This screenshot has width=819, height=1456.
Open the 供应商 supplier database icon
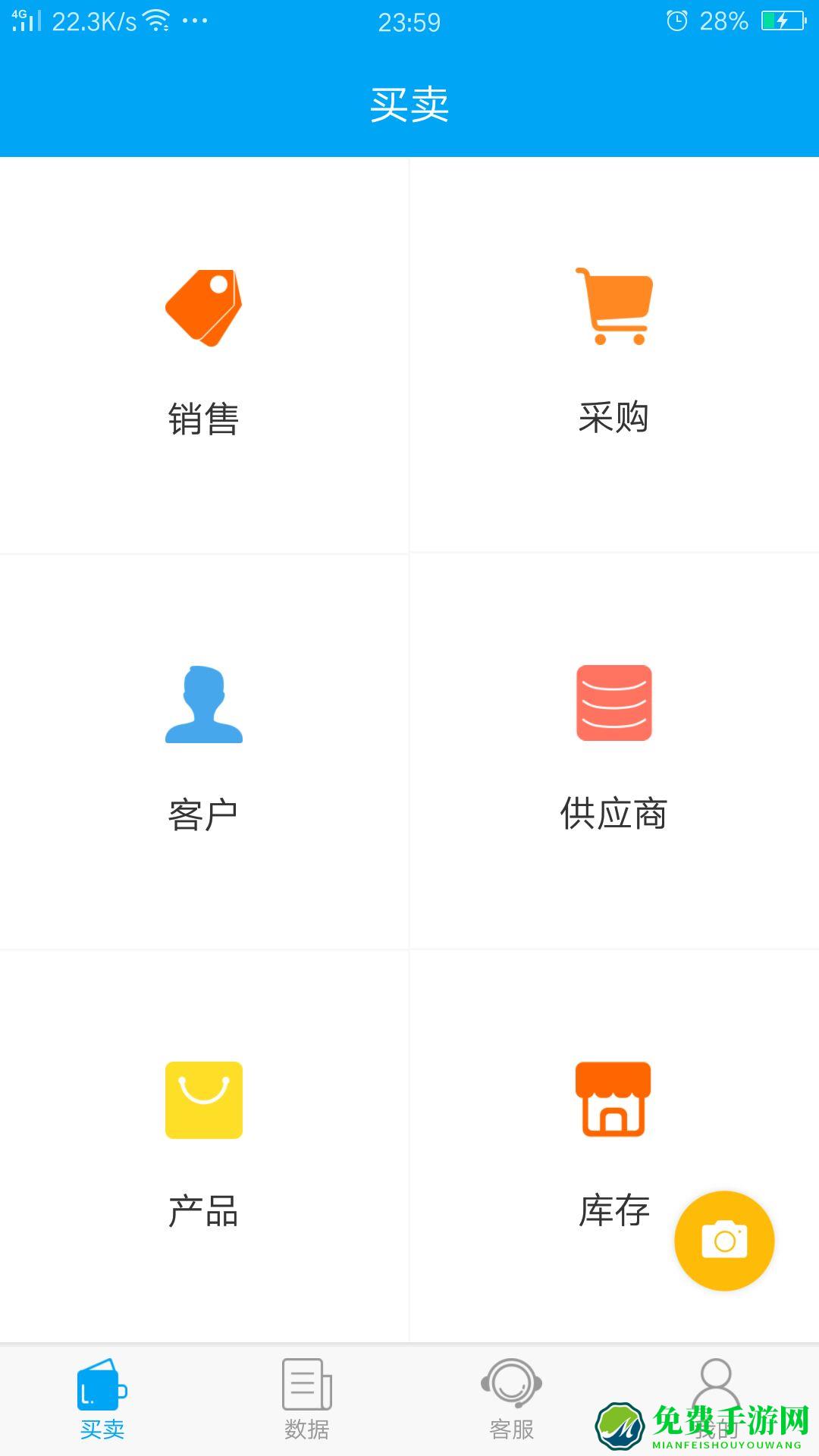(614, 704)
